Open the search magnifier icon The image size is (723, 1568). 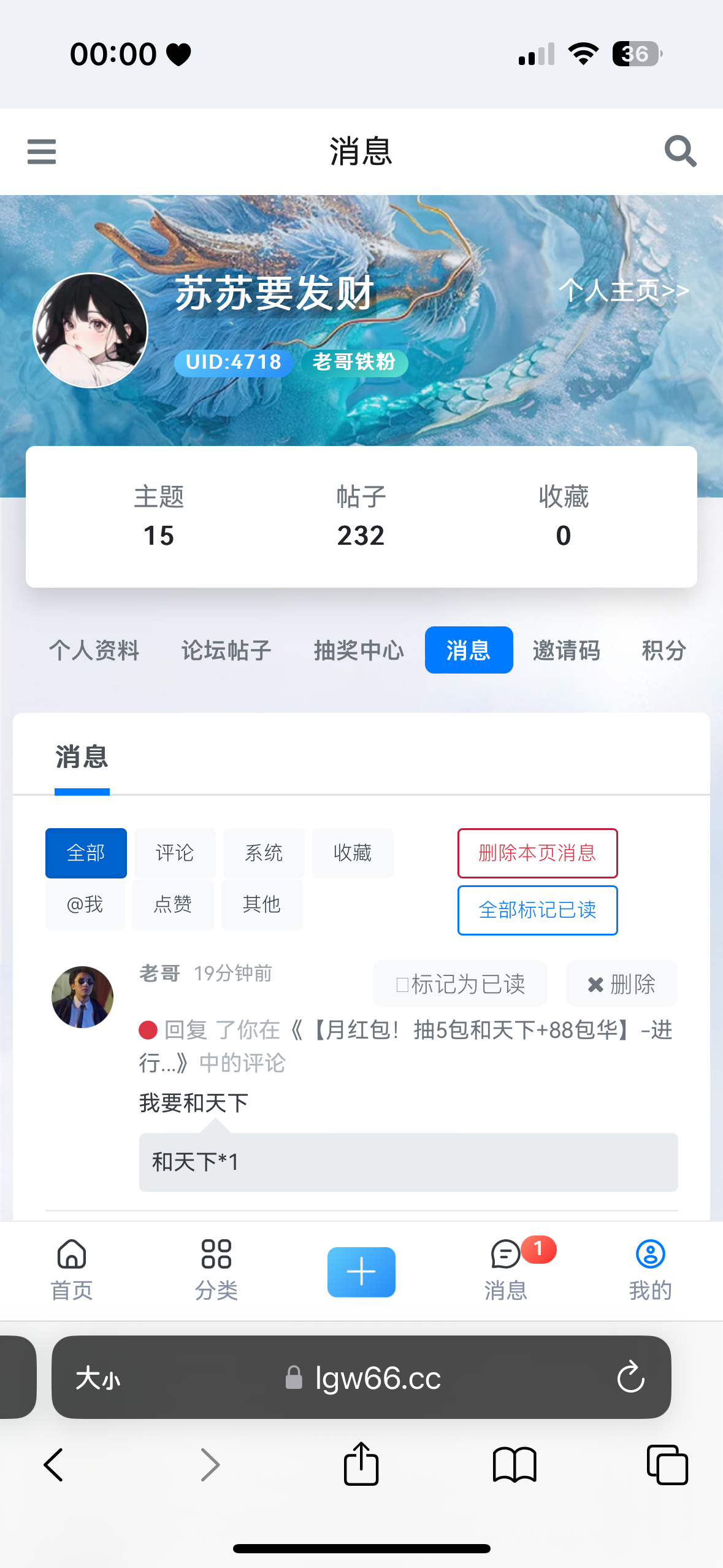[681, 151]
